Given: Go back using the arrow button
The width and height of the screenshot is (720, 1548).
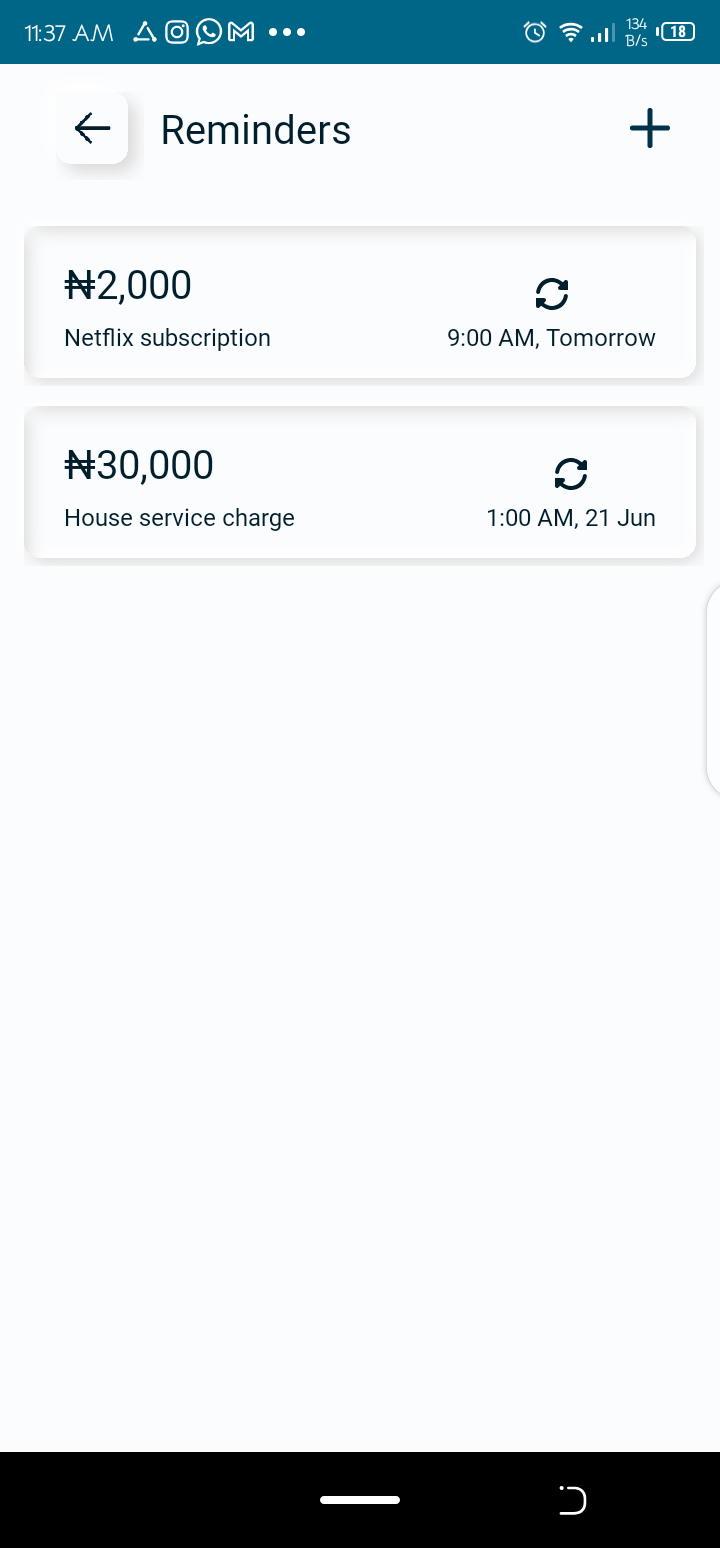Looking at the screenshot, I should pyautogui.click(x=92, y=128).
